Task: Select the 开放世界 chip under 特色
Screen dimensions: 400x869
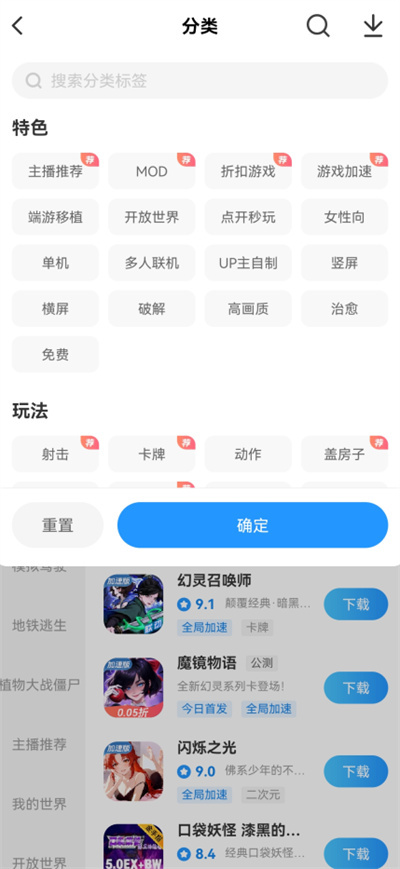Action: (x=152, y=217)
